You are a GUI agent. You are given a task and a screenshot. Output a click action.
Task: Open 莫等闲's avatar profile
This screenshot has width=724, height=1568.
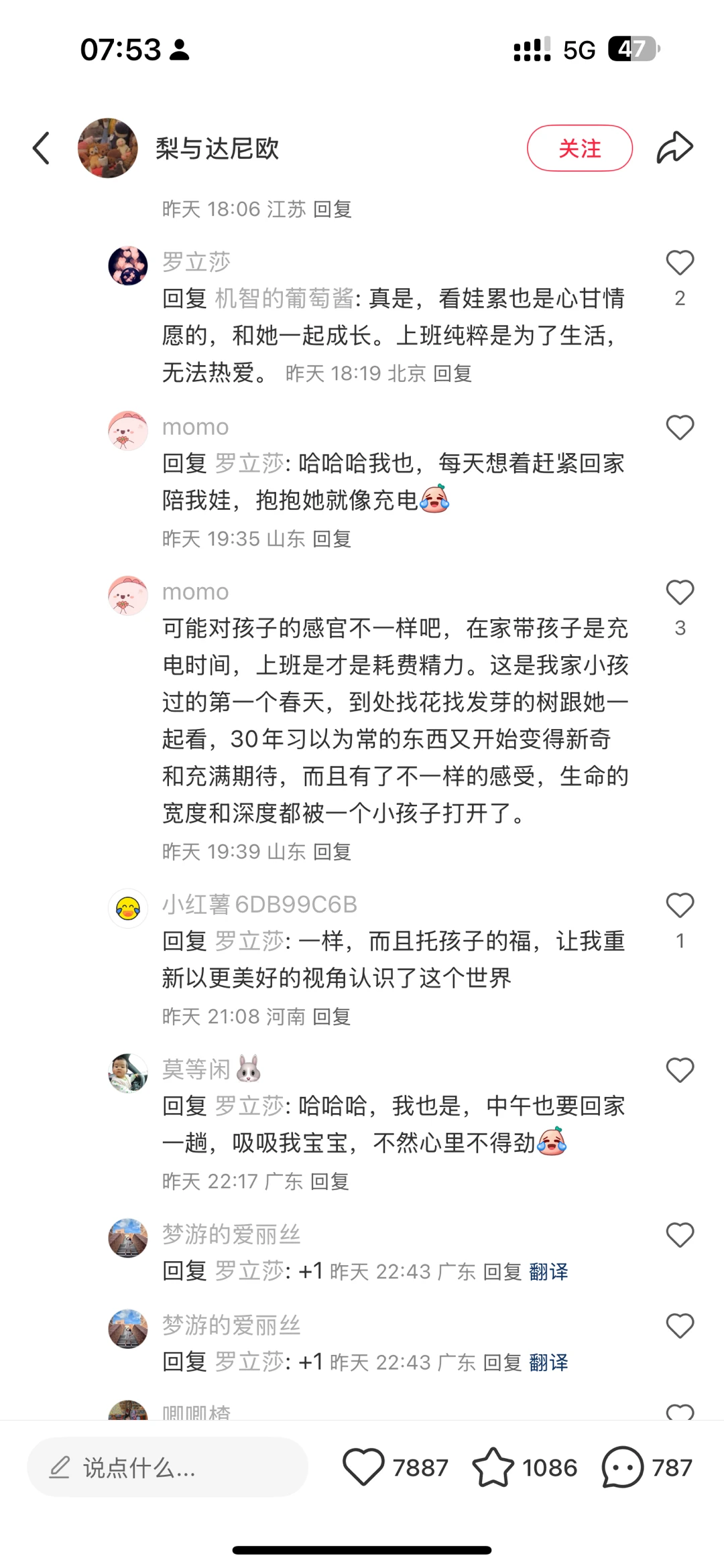127,1072
